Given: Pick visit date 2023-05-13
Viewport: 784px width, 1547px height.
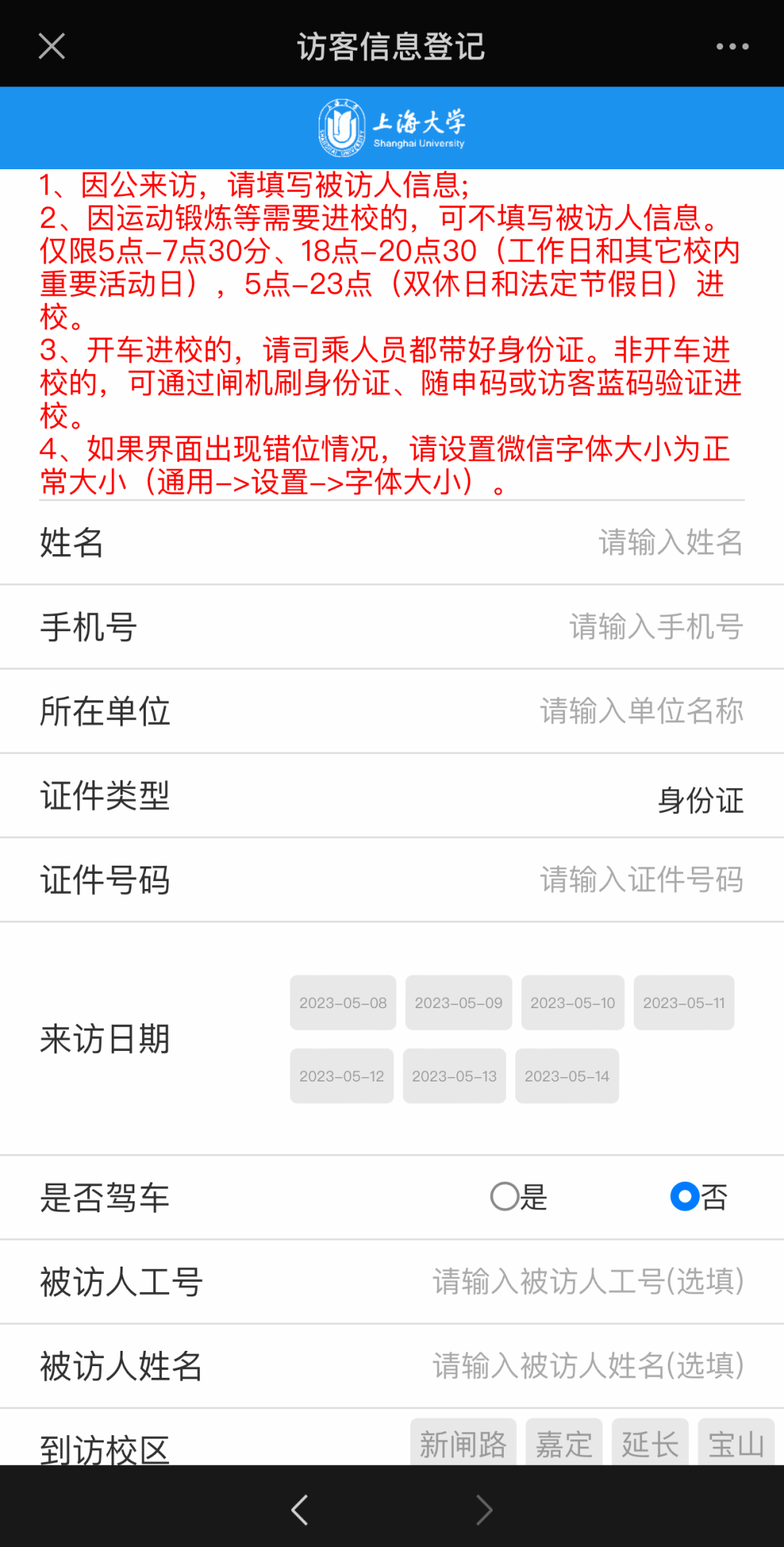Looking at the screenshot, I should [x=454, y=1076].
